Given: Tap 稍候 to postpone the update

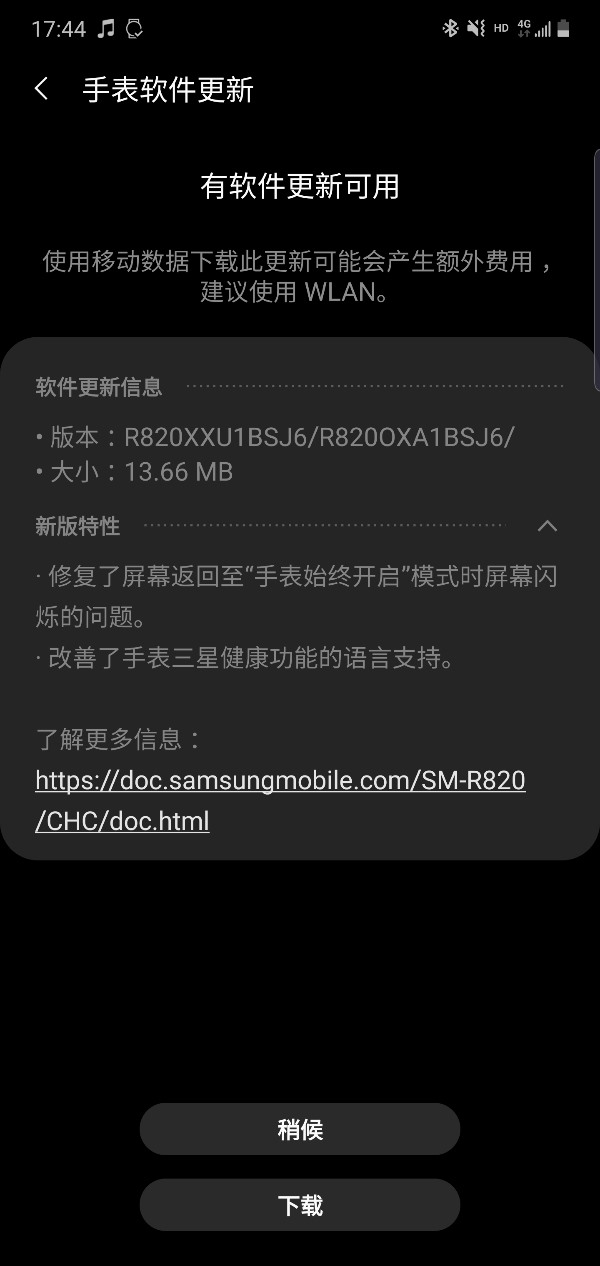Looking at the screenshot, I should (300, 1130).
